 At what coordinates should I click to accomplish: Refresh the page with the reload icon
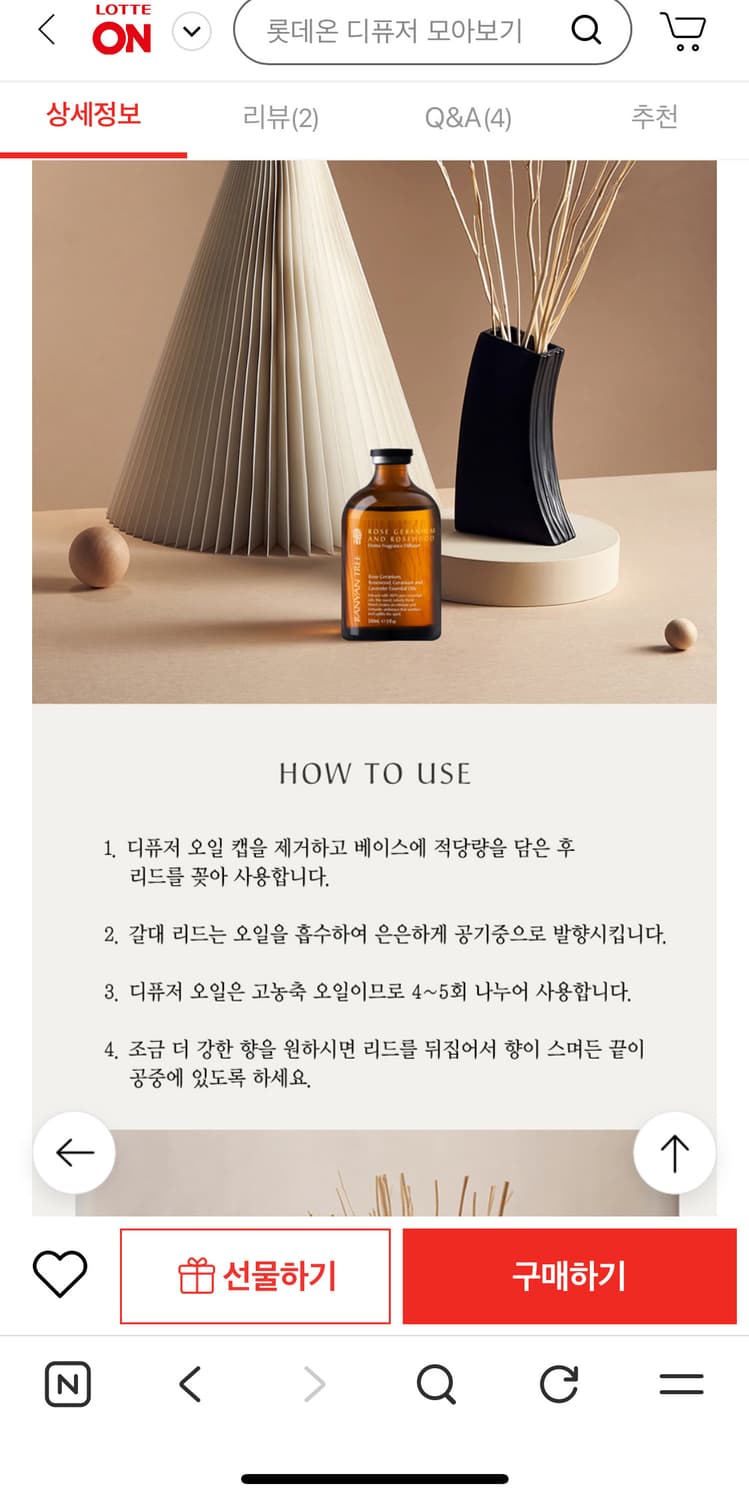coord(559,1385)
